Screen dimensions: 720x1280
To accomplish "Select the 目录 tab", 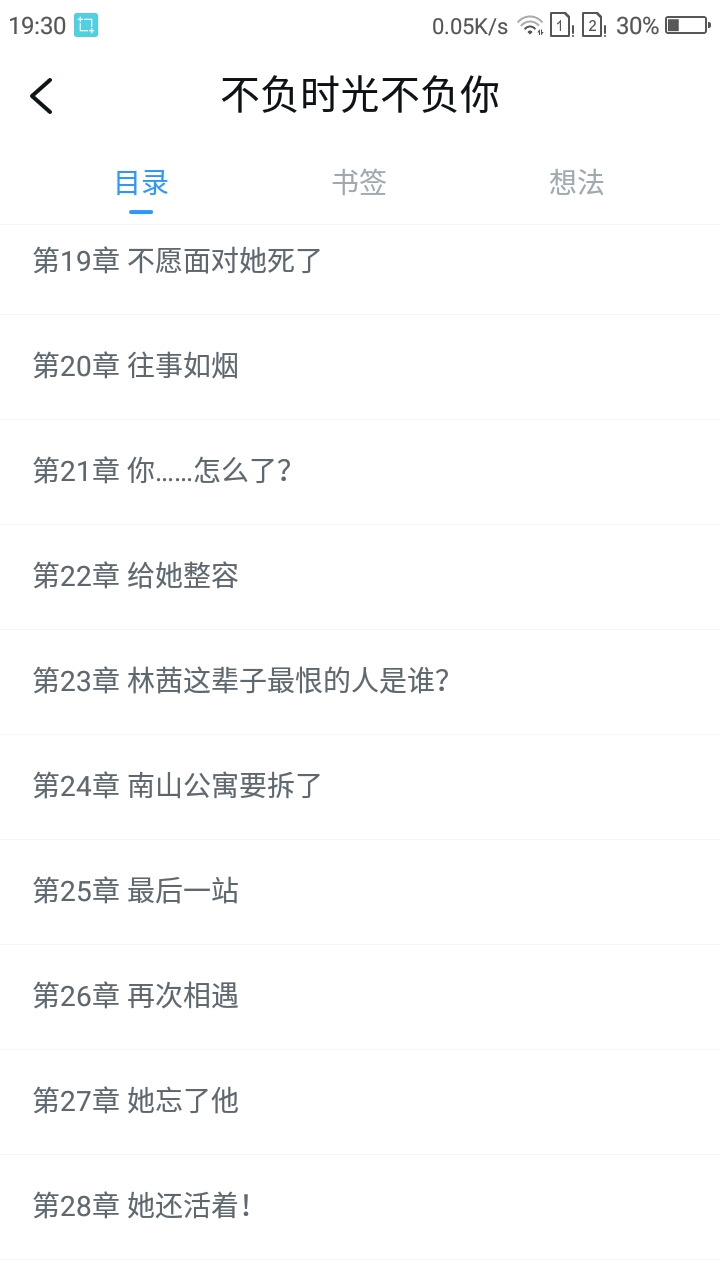I will pyautogui.click(x=141, y=183).
